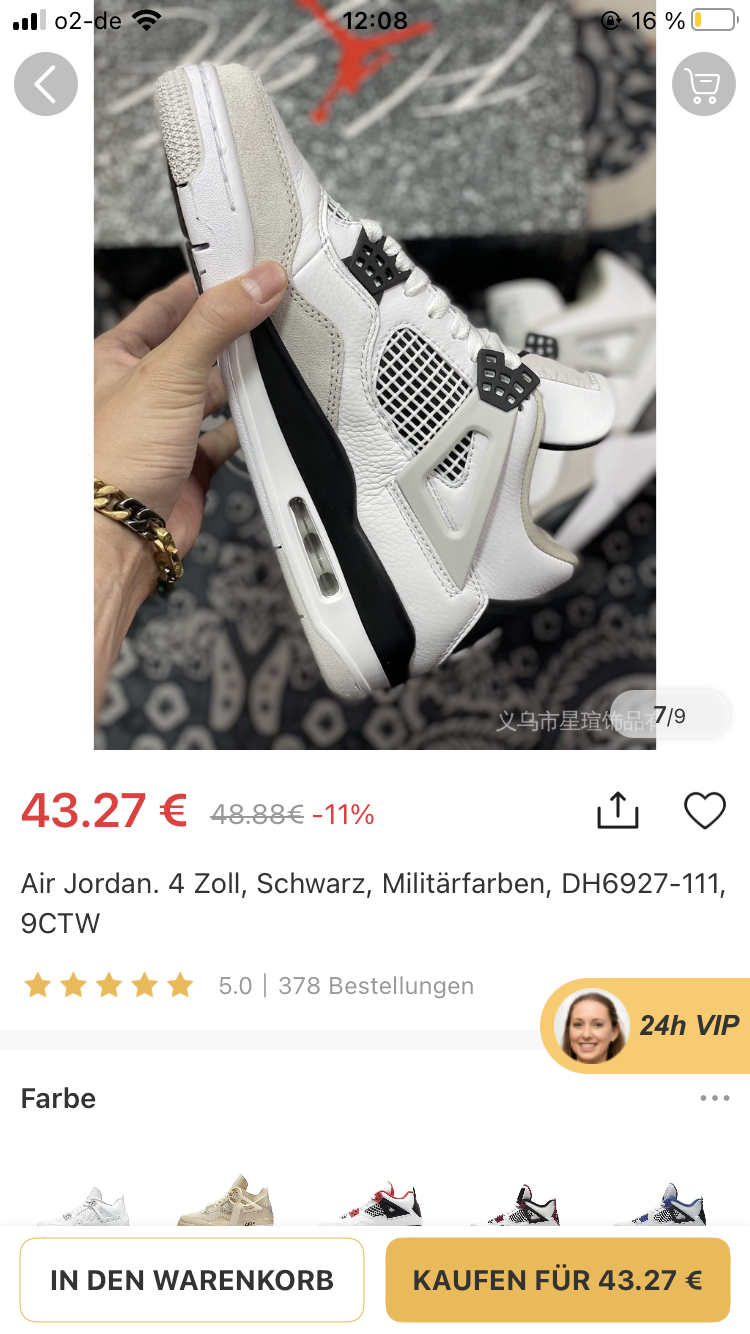Share this Air Jordan product
750x1334 pixels.
coord(617,810)
